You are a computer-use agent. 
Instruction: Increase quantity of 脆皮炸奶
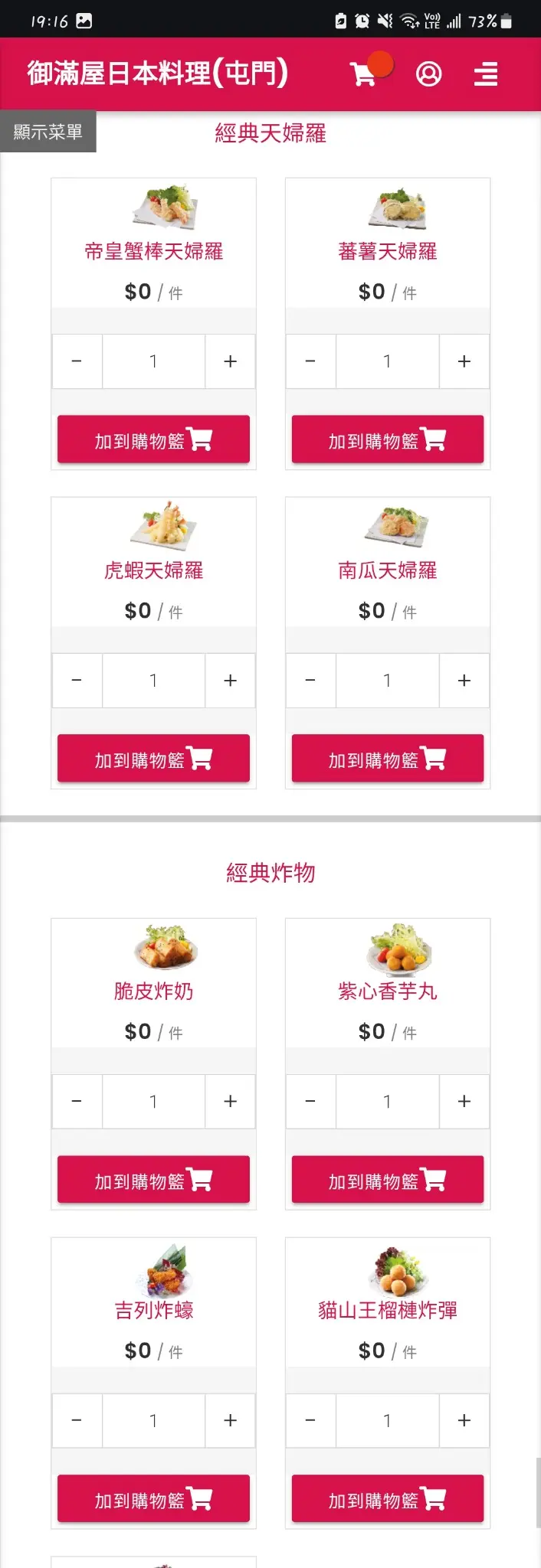[230, 1102]
